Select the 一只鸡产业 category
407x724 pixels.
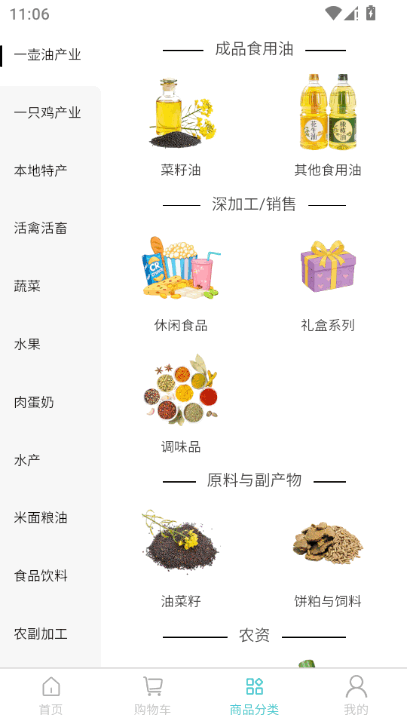(48, 112)
